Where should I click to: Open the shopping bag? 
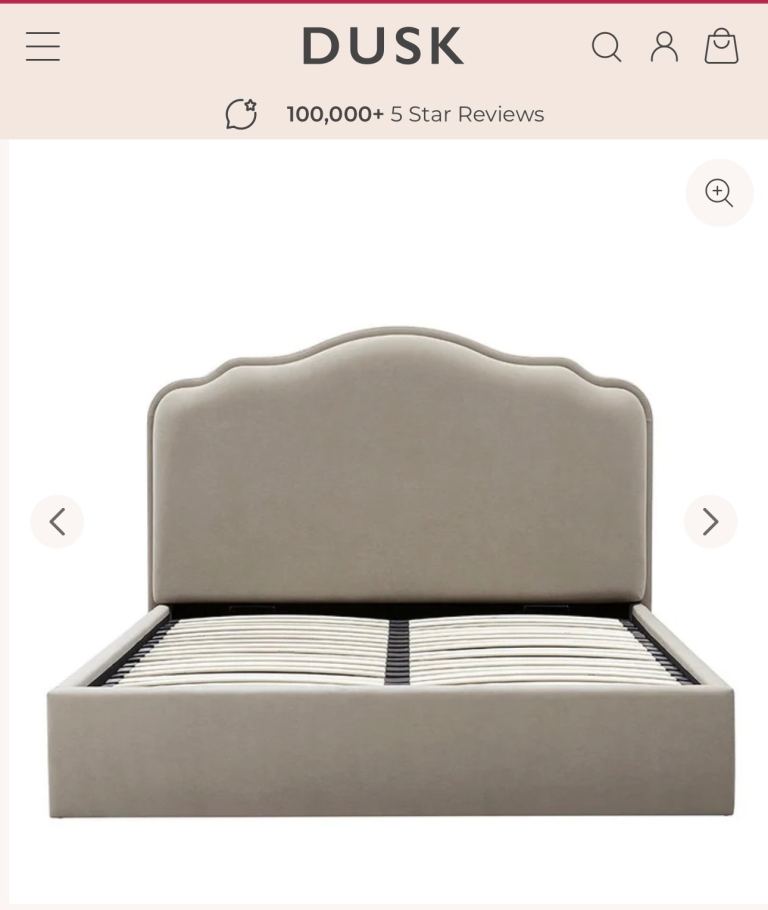(721, 46)
